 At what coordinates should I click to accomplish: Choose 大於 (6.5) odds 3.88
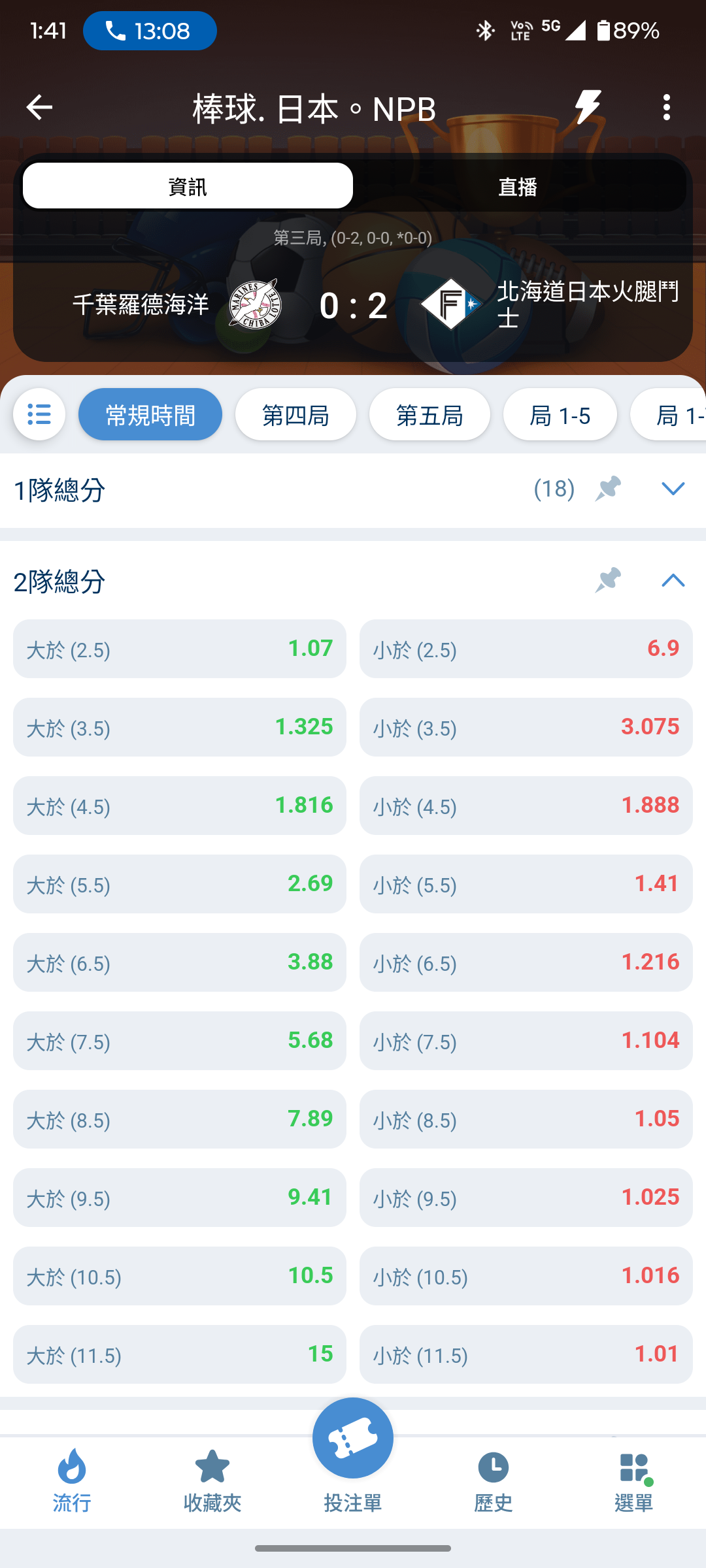tap(180, 962)
